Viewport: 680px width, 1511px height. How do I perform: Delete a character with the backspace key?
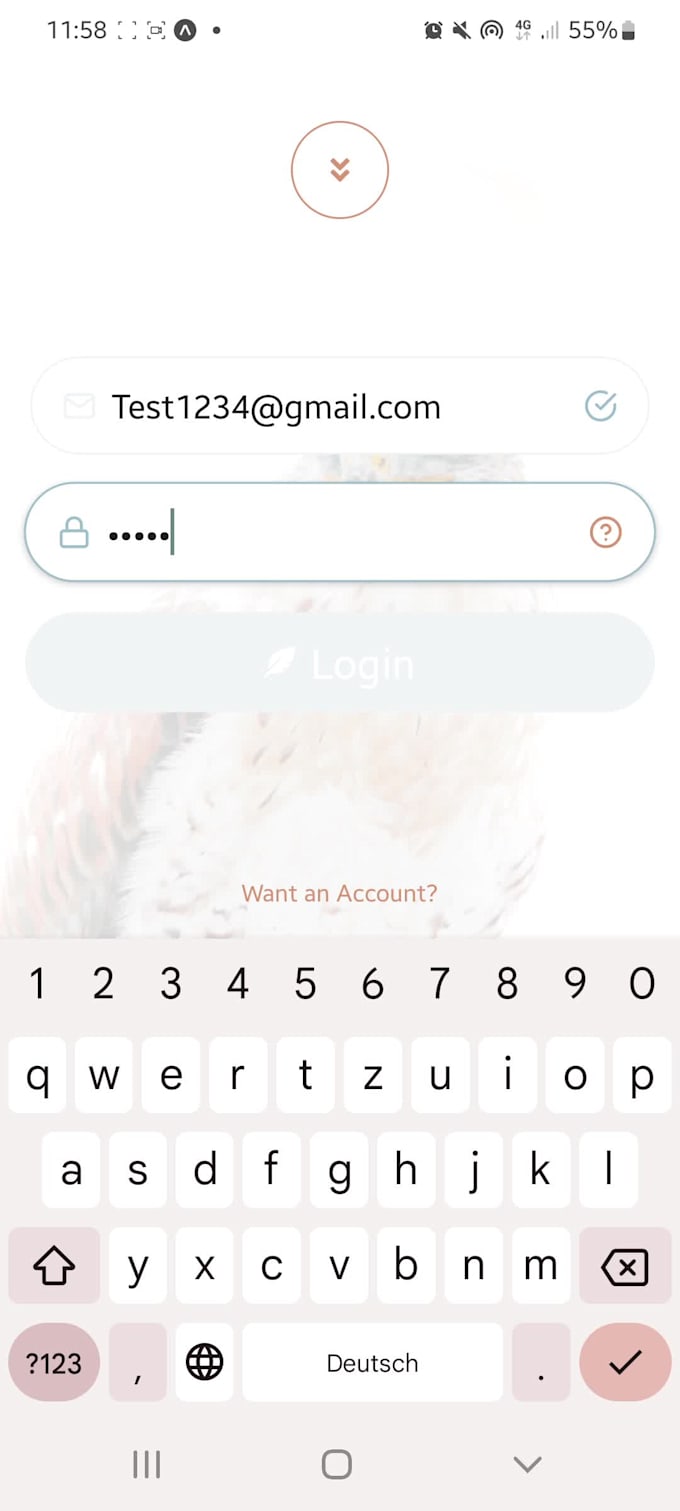(x=625, y=1267)
